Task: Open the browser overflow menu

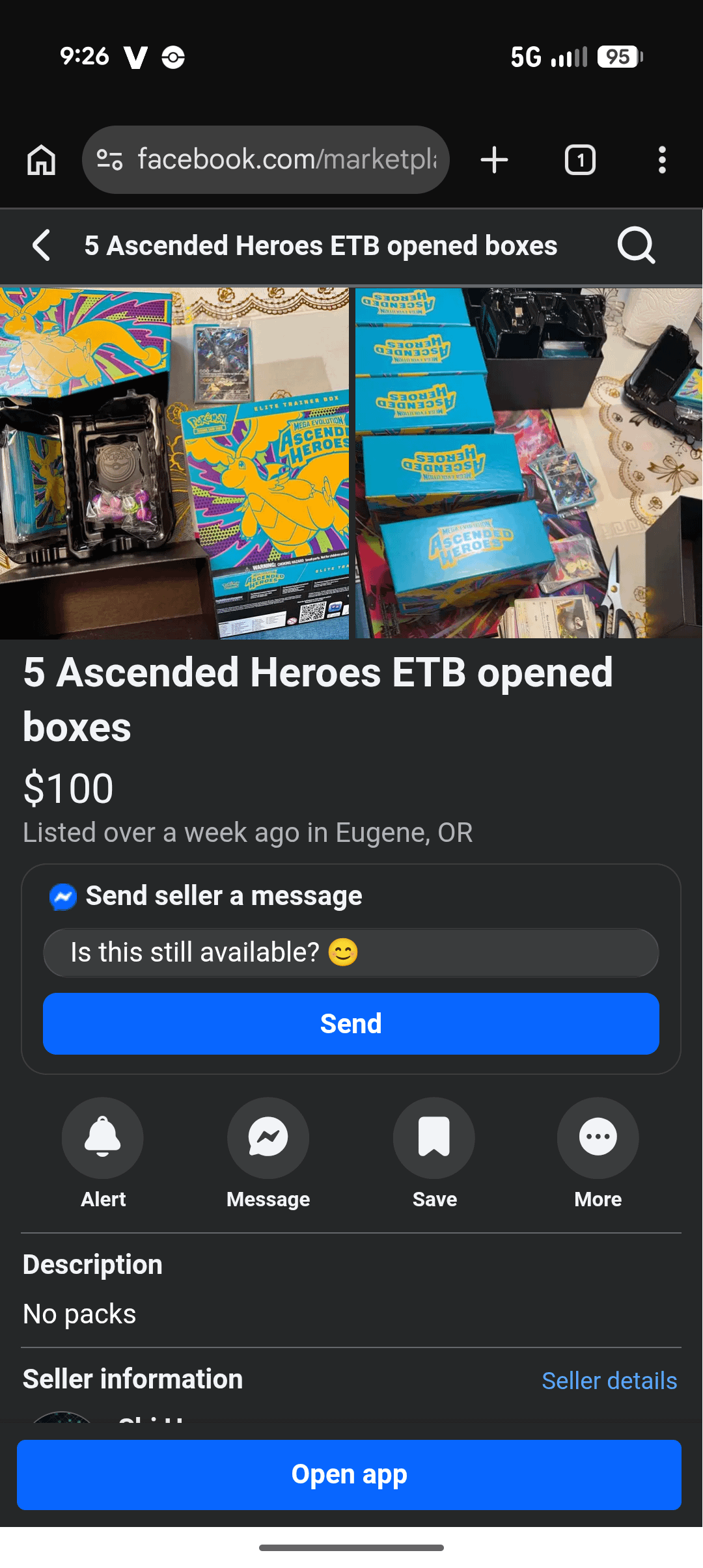Action: coord(662,160)
